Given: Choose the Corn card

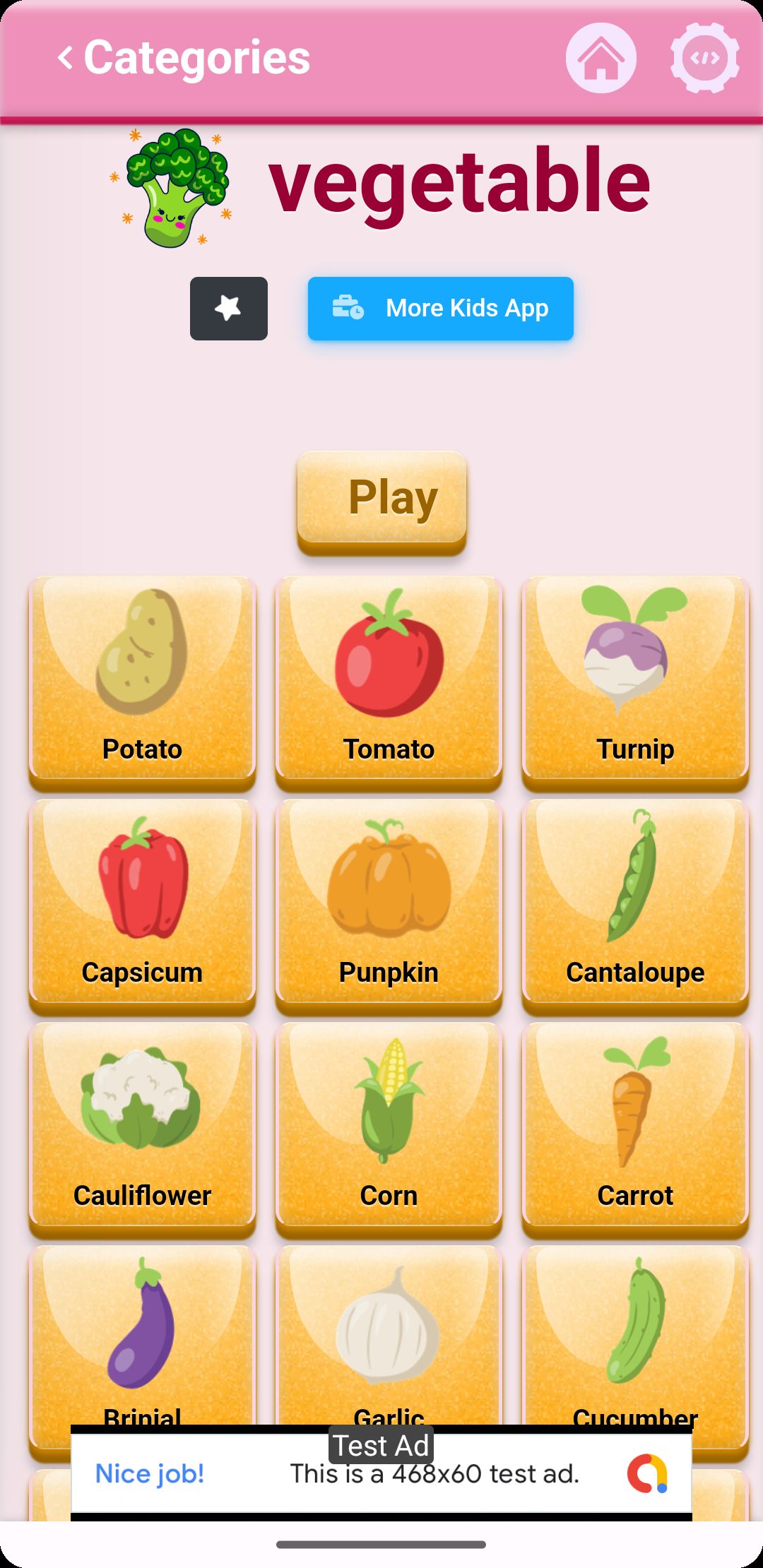Looking at the screenshot, I should pyautogui.click(x=389, y=1126).
